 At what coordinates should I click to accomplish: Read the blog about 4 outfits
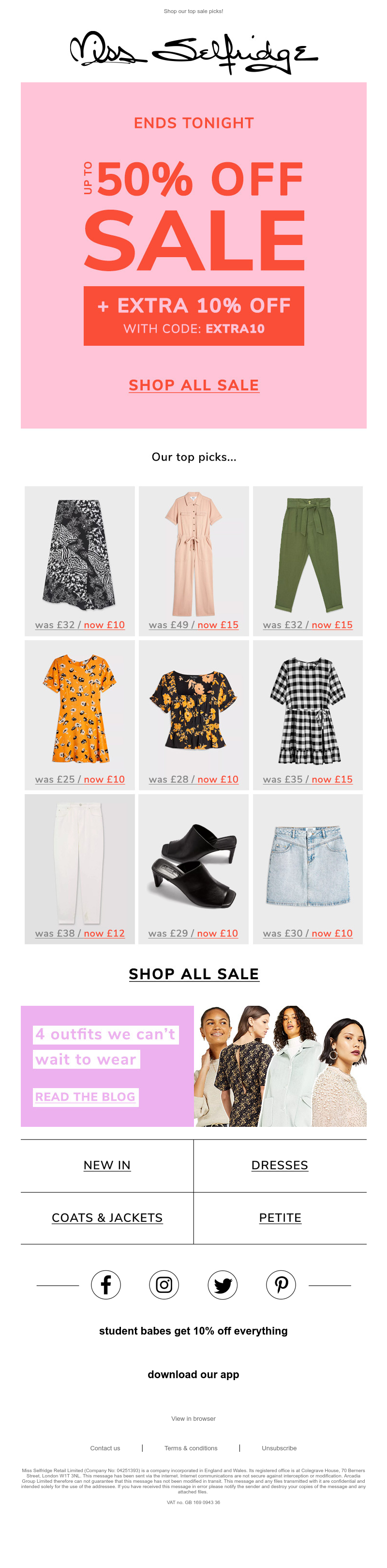(x=85, y=1097)
